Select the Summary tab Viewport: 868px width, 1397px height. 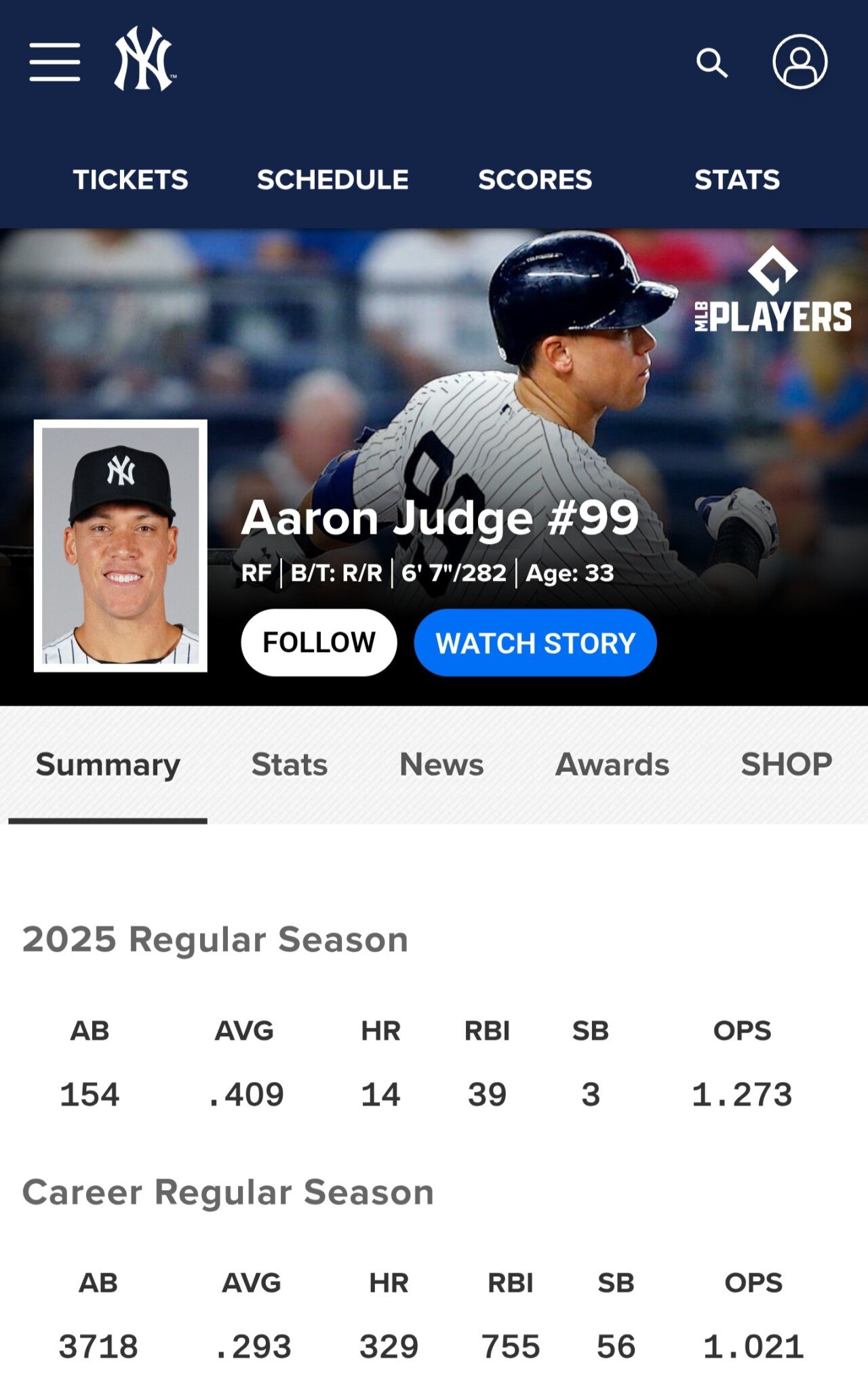[108, 765]
